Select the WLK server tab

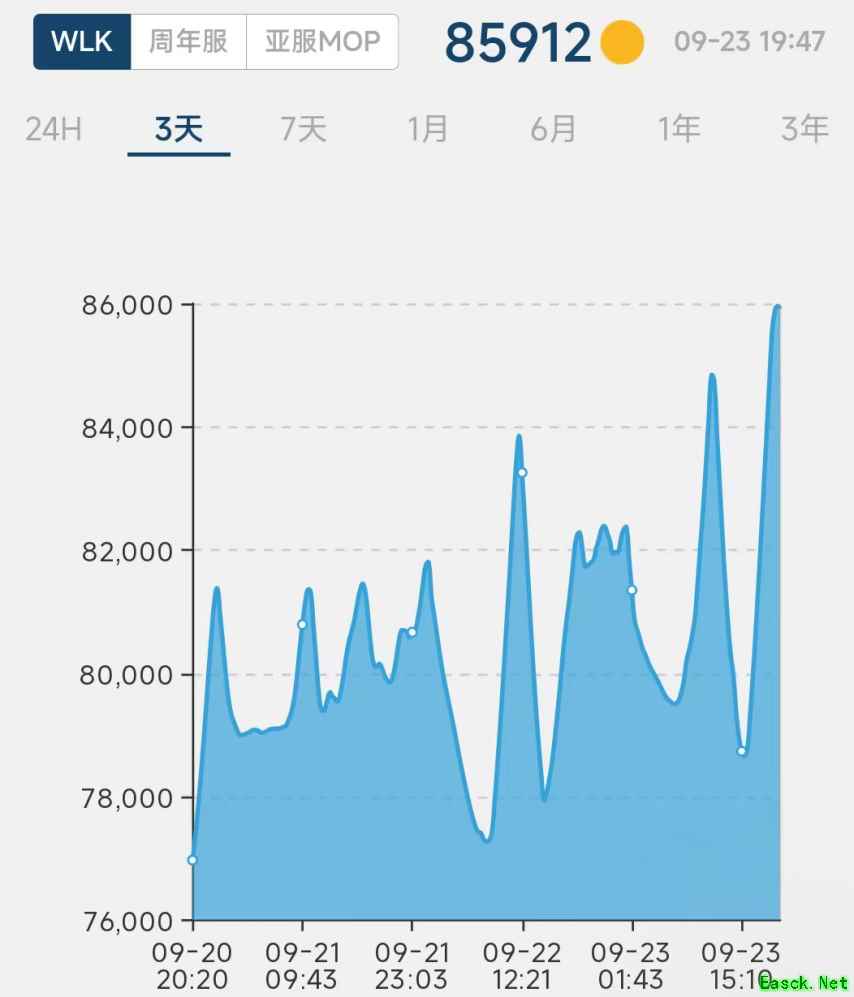(x=82, y=42)
